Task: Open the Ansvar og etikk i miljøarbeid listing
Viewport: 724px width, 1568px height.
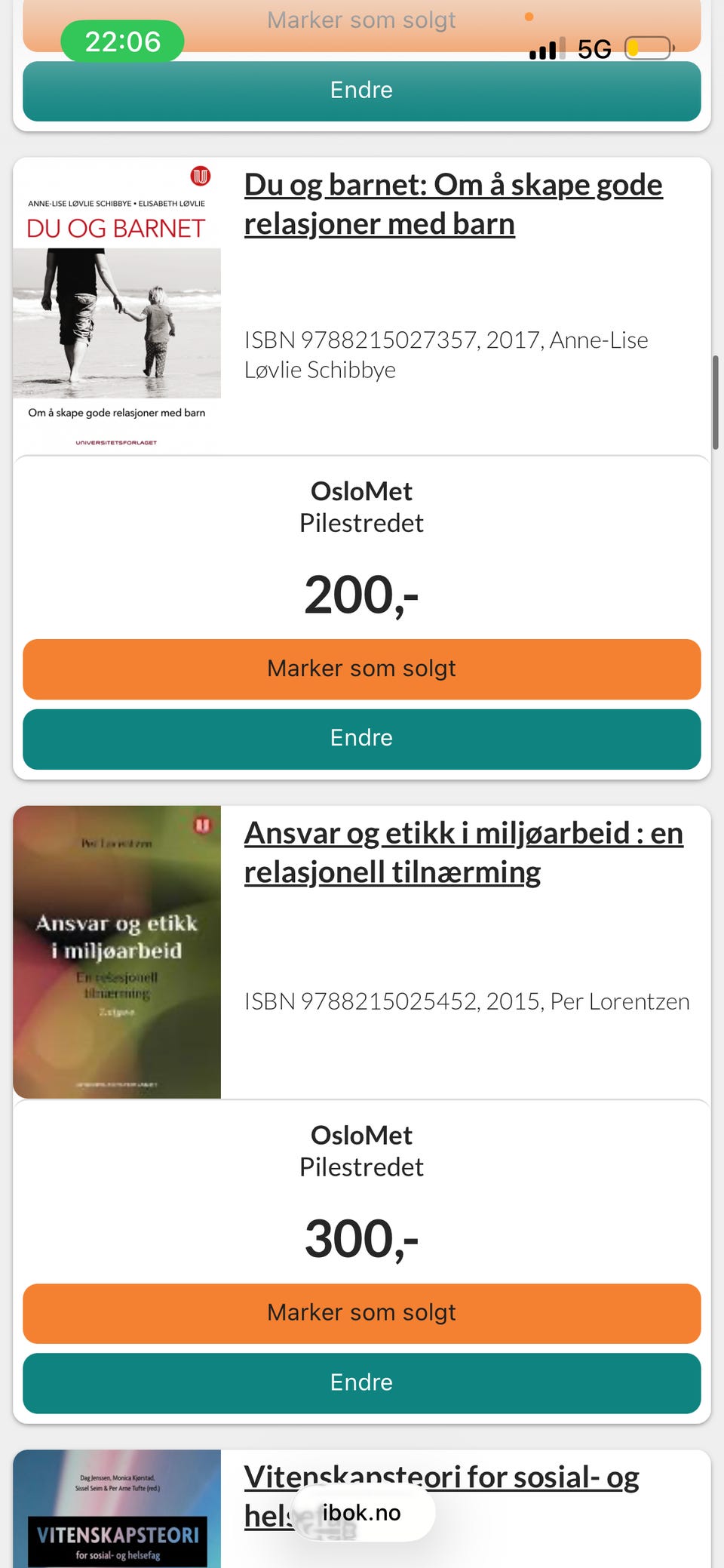Action: pyautogui.click(x=462, y=853)
